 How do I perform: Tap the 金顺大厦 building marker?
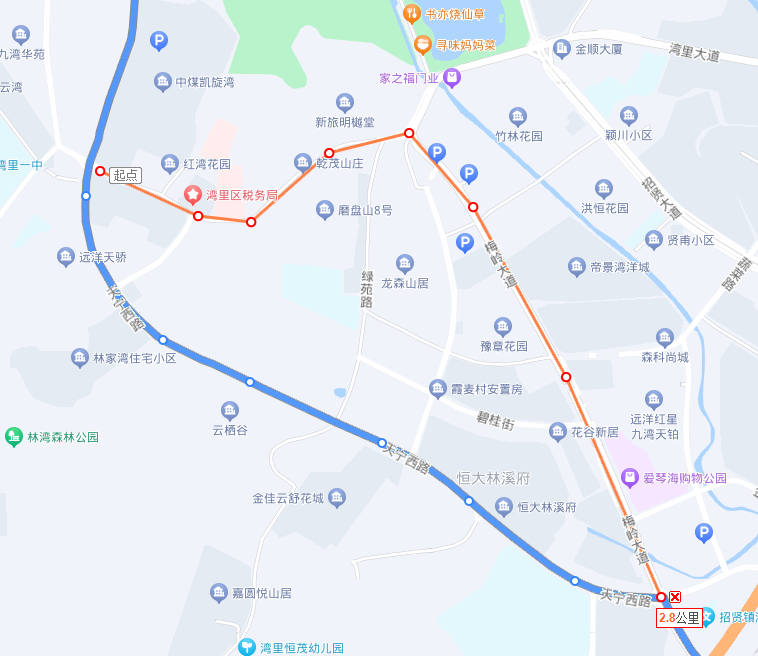coord(562,48)
